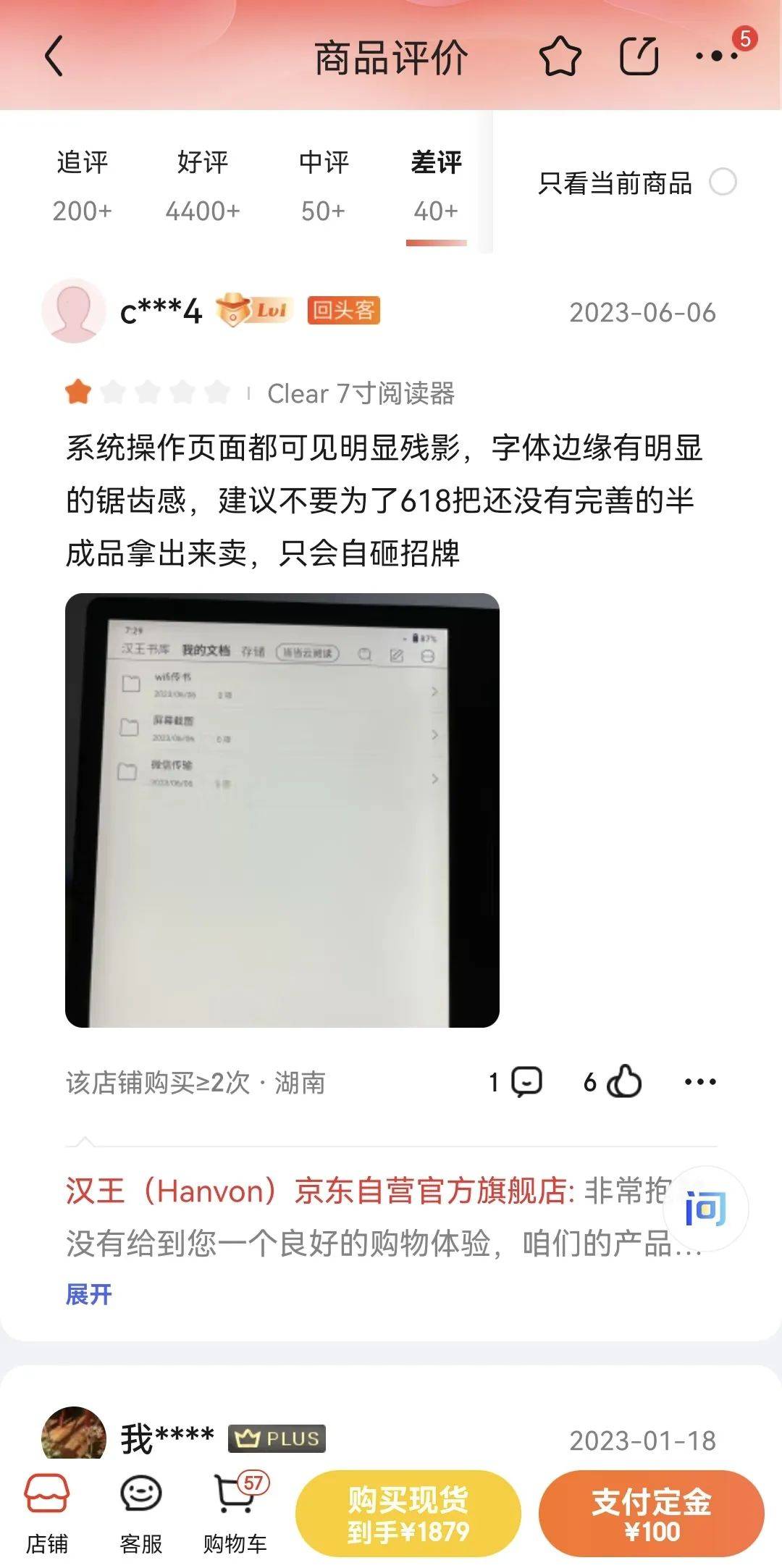
Task: Expand the Hanvon store reply with 展开
Action: pyautogui.click(x=88, y=1294)
